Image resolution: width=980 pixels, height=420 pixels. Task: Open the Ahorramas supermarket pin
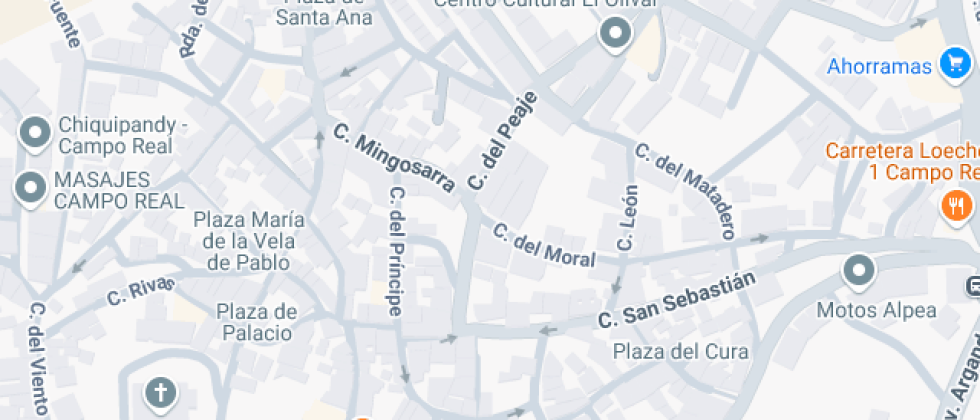coord(955,64)
